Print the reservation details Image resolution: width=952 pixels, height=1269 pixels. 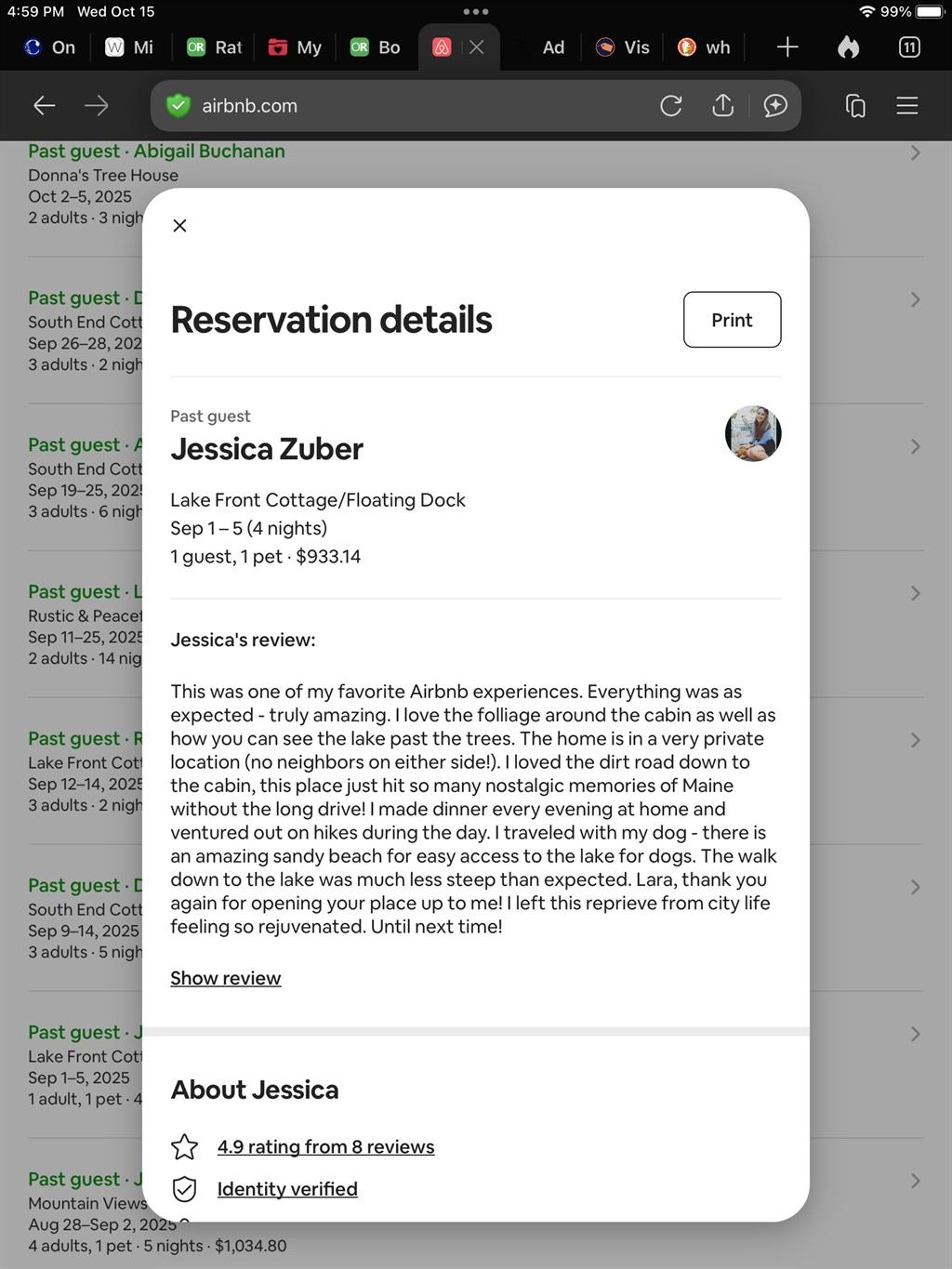coord(732,320)
